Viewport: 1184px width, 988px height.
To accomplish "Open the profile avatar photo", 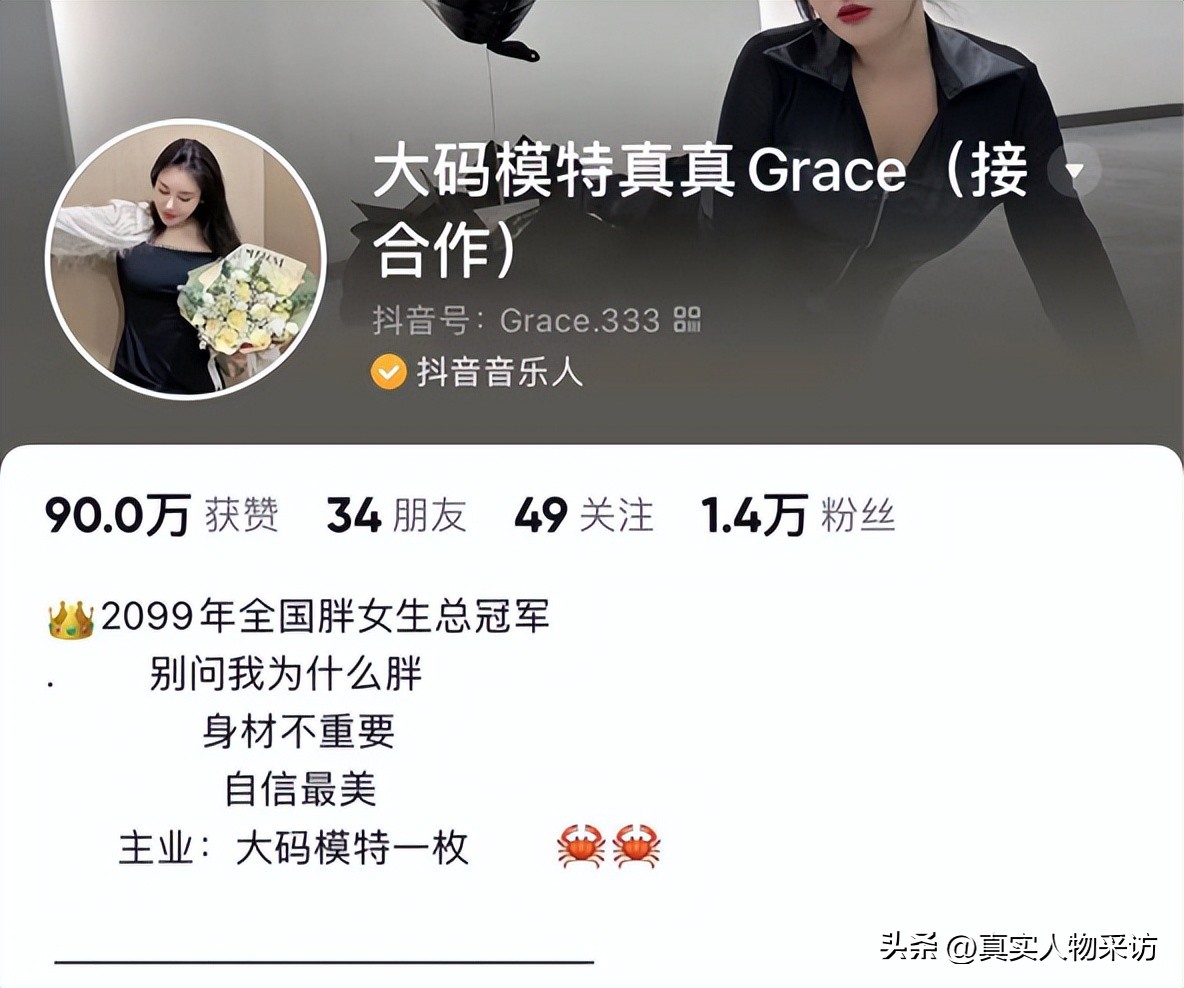I will coord(186,259).
